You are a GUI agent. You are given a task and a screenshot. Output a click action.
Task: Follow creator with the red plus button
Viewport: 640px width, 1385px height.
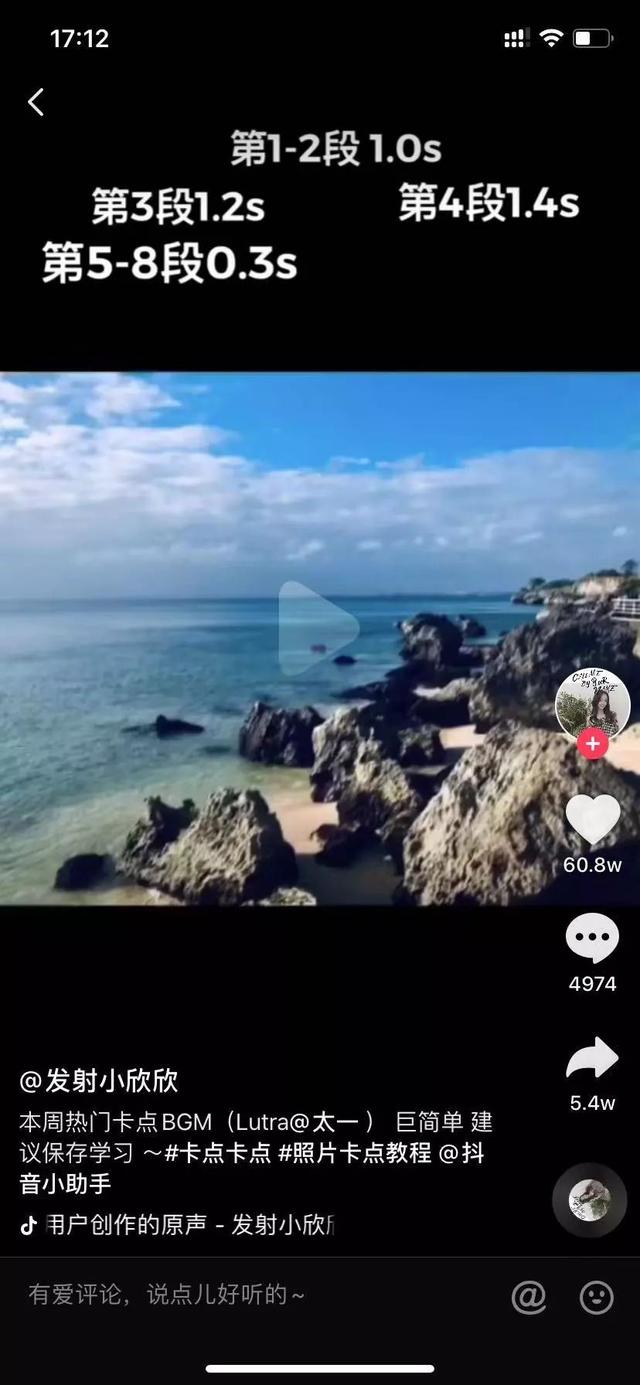coord(593,745)
